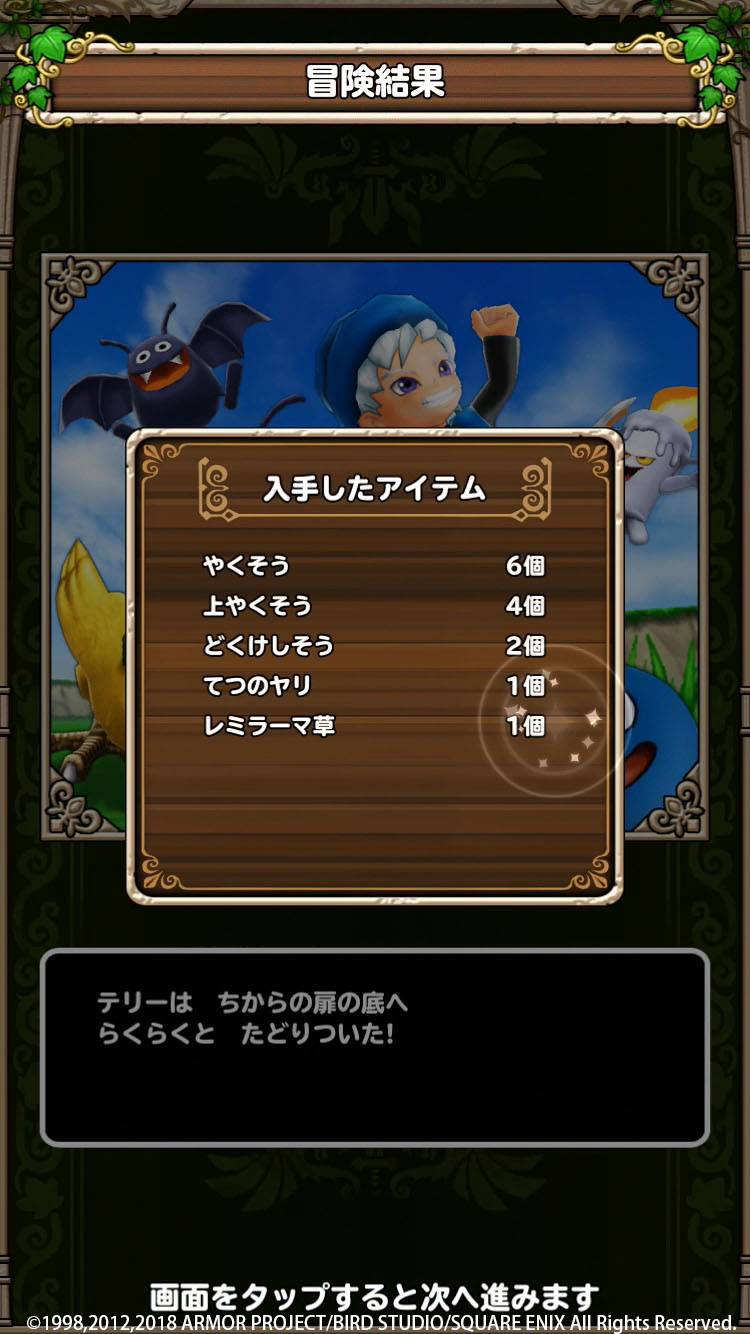Tap the screen to continue past adventure results
750x1334 pixels.
(x=374, y=1296)
